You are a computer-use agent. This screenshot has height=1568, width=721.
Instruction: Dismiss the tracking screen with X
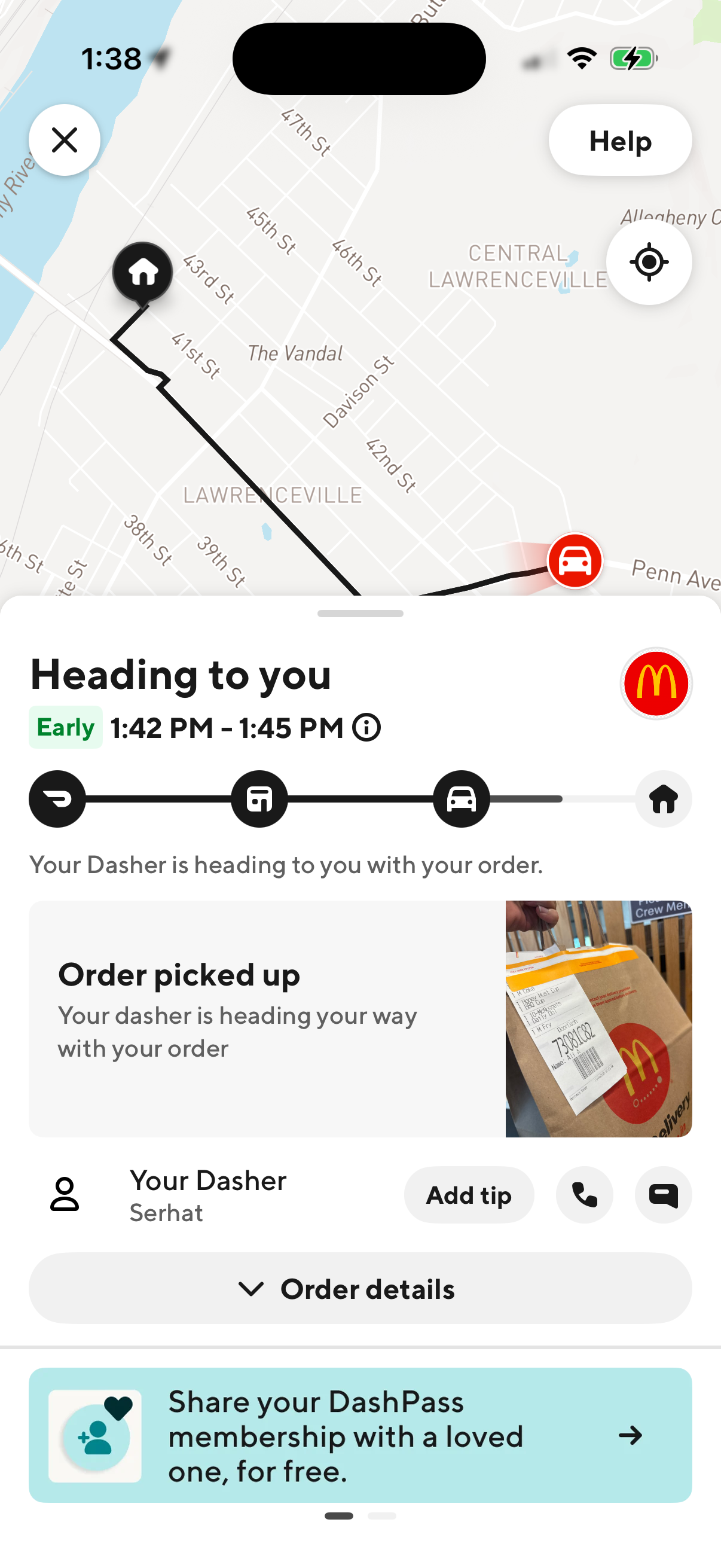64,139
